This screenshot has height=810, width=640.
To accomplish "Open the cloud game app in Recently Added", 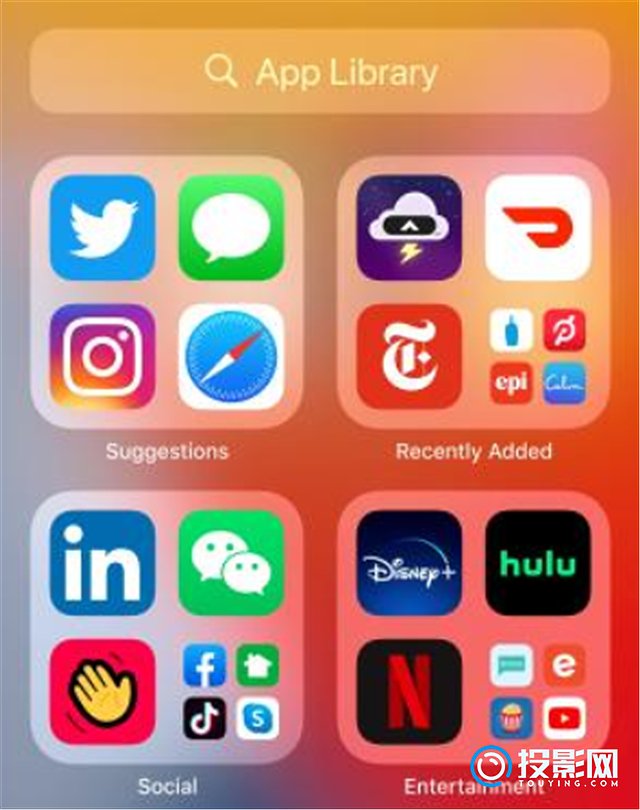I will 409,227.
